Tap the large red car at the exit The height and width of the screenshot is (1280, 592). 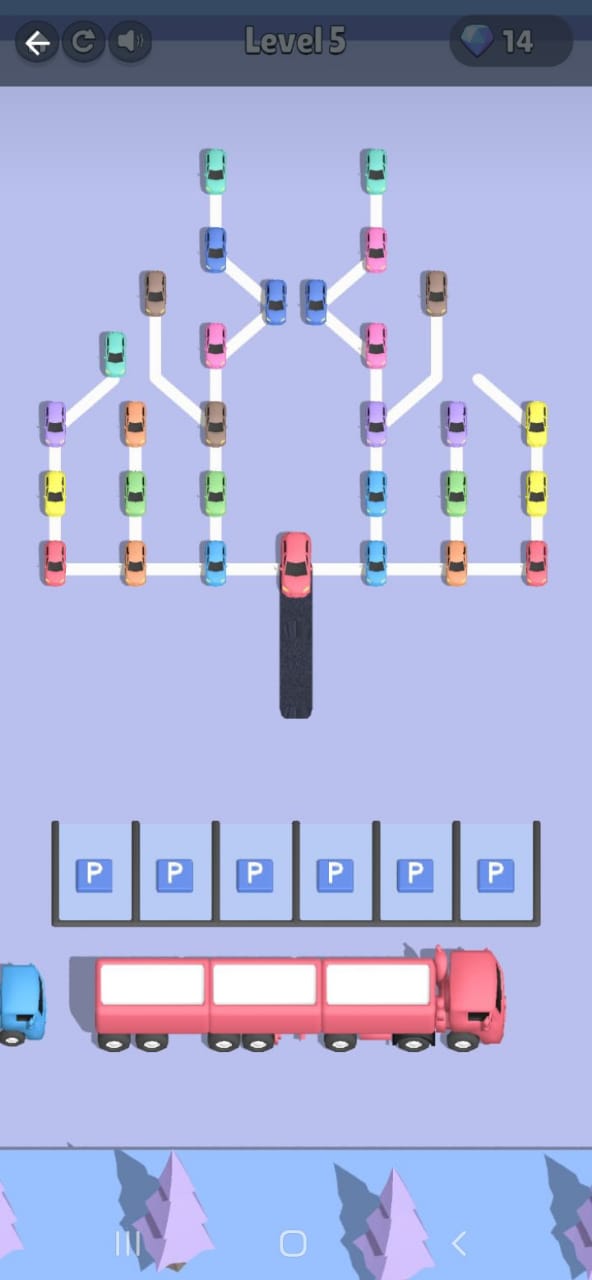click(x=296, y=565)
